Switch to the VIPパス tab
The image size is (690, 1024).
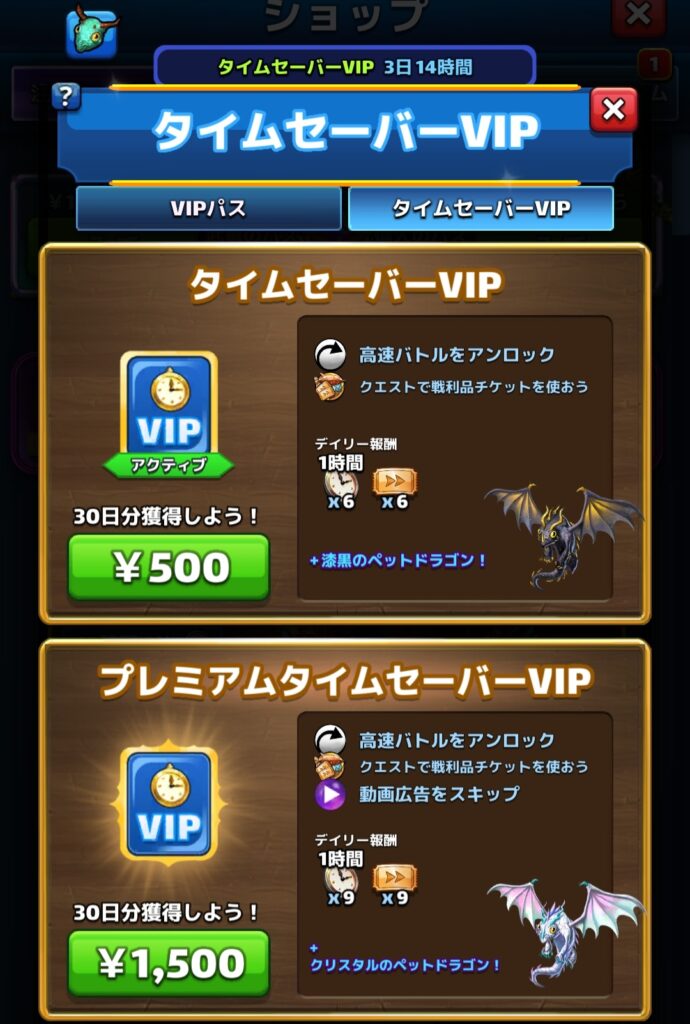tap(208, 209)
